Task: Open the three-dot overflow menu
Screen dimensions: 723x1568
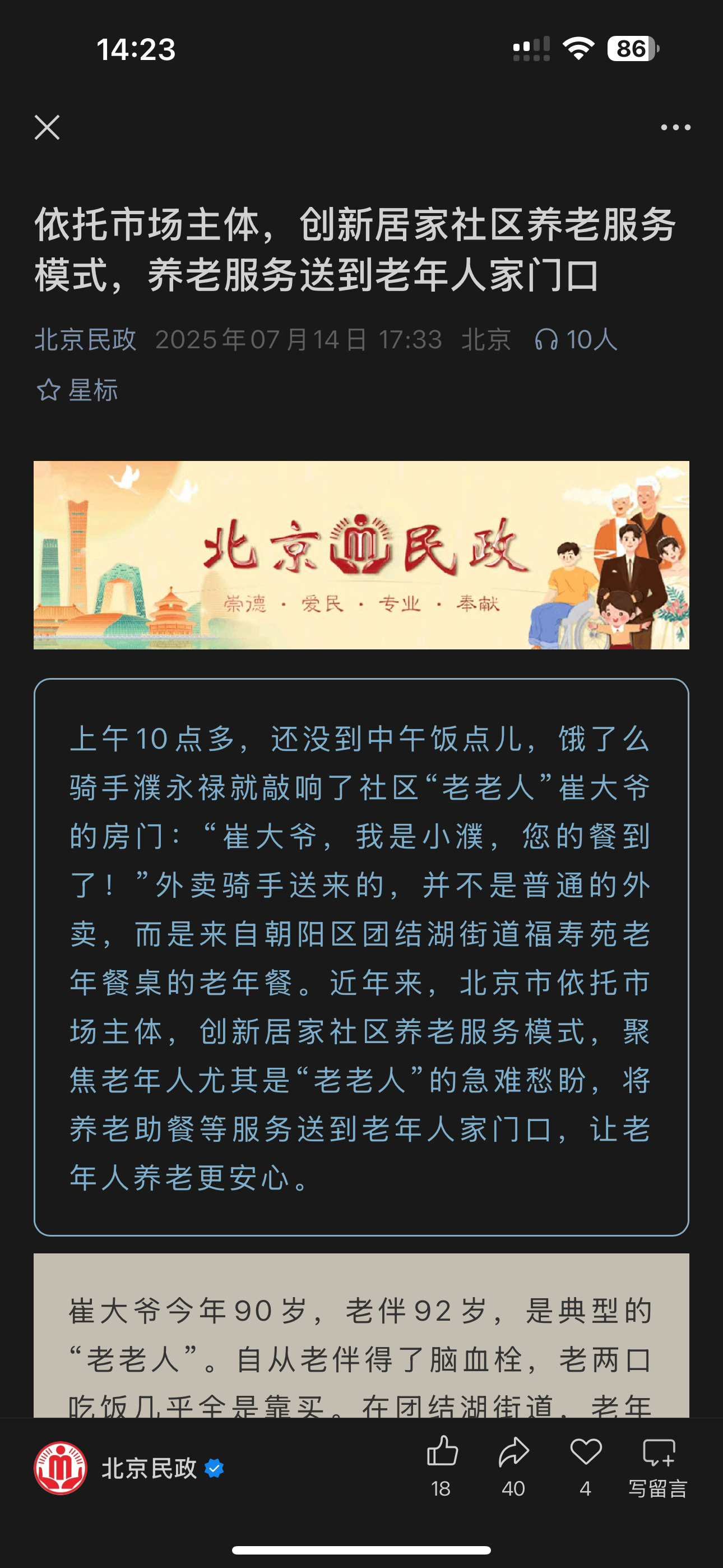Action: (x=675, y=127)
